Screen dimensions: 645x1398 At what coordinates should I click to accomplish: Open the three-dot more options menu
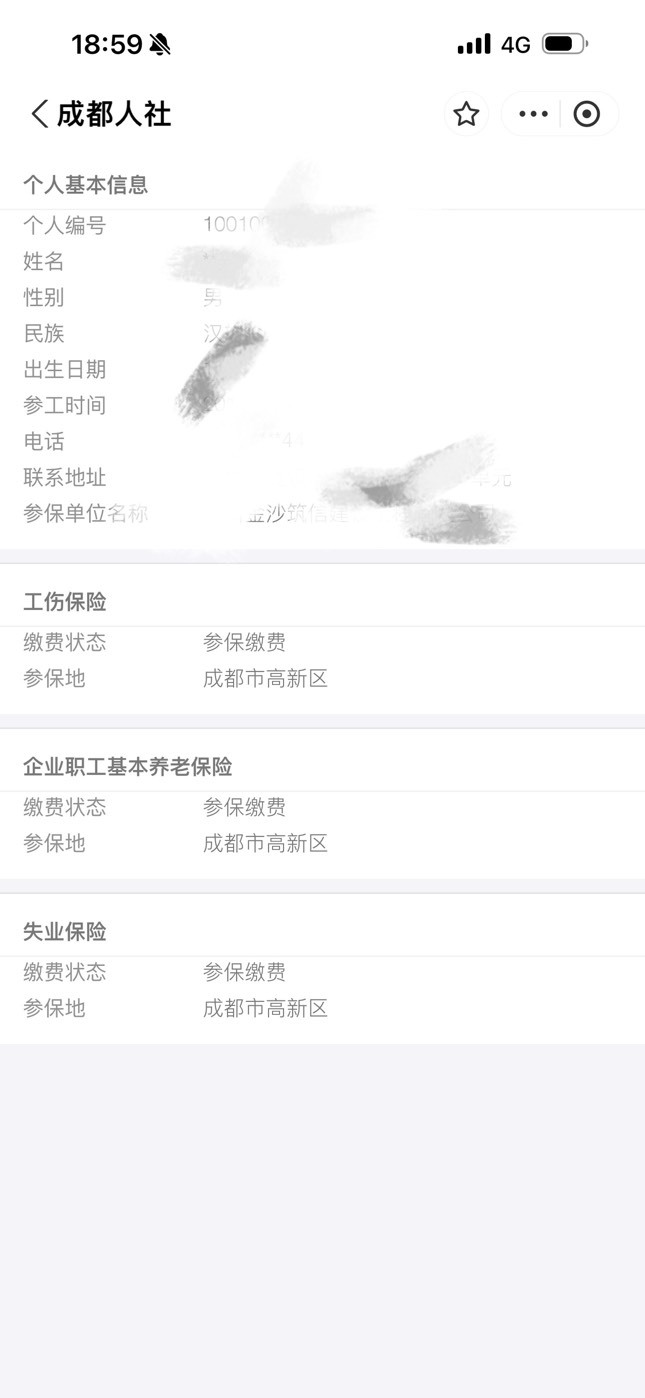pos(533,114)
